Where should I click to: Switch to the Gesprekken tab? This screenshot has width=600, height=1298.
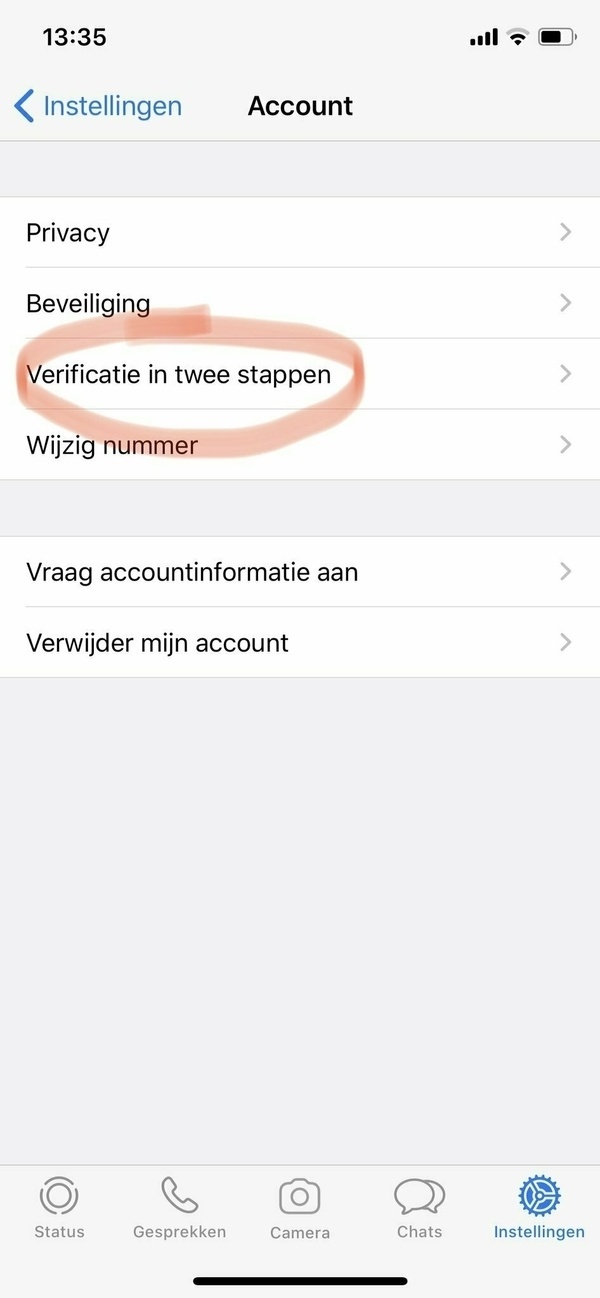click(179, 1208)
